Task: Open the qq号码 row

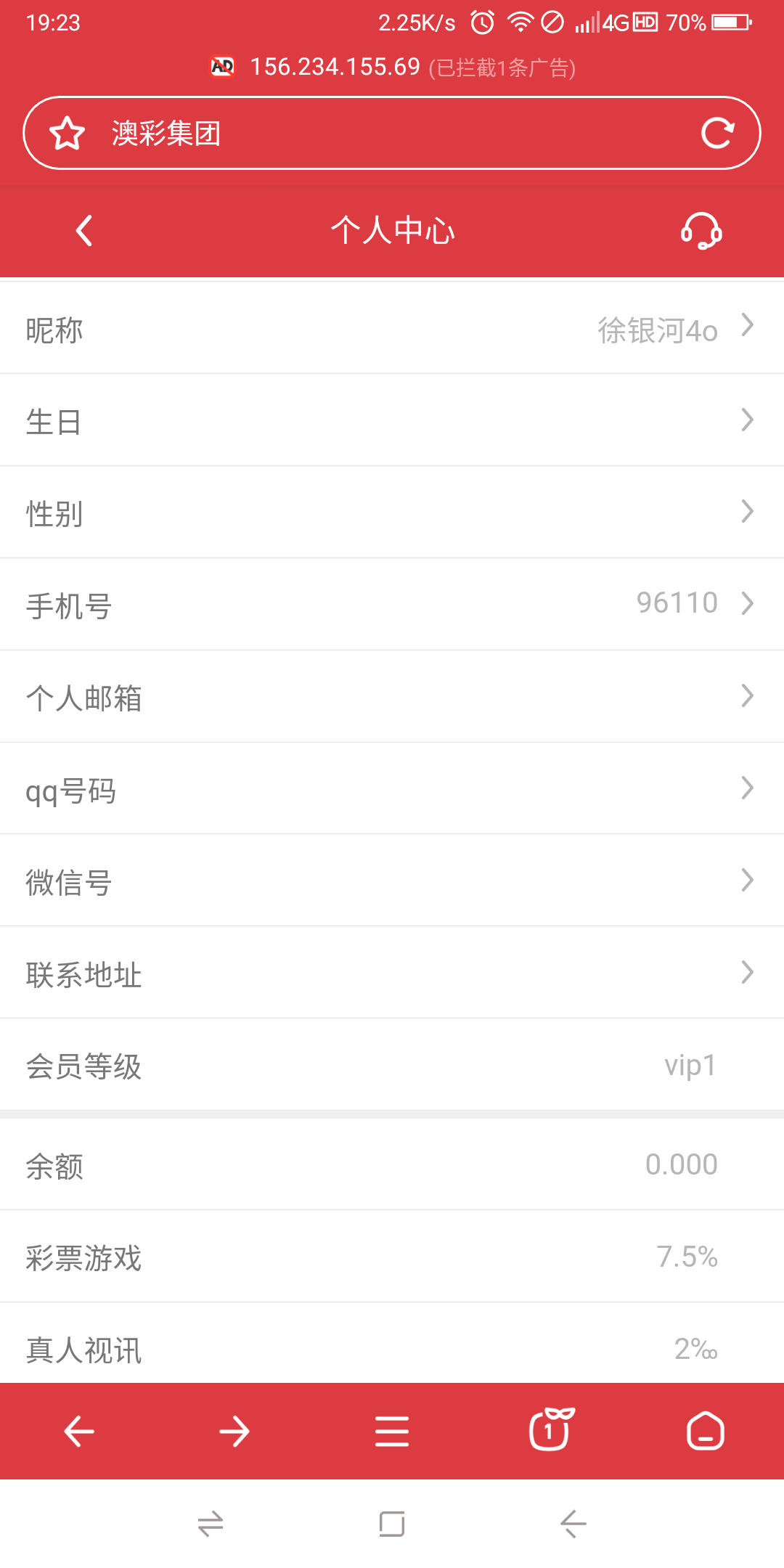Action: [392, 789]
